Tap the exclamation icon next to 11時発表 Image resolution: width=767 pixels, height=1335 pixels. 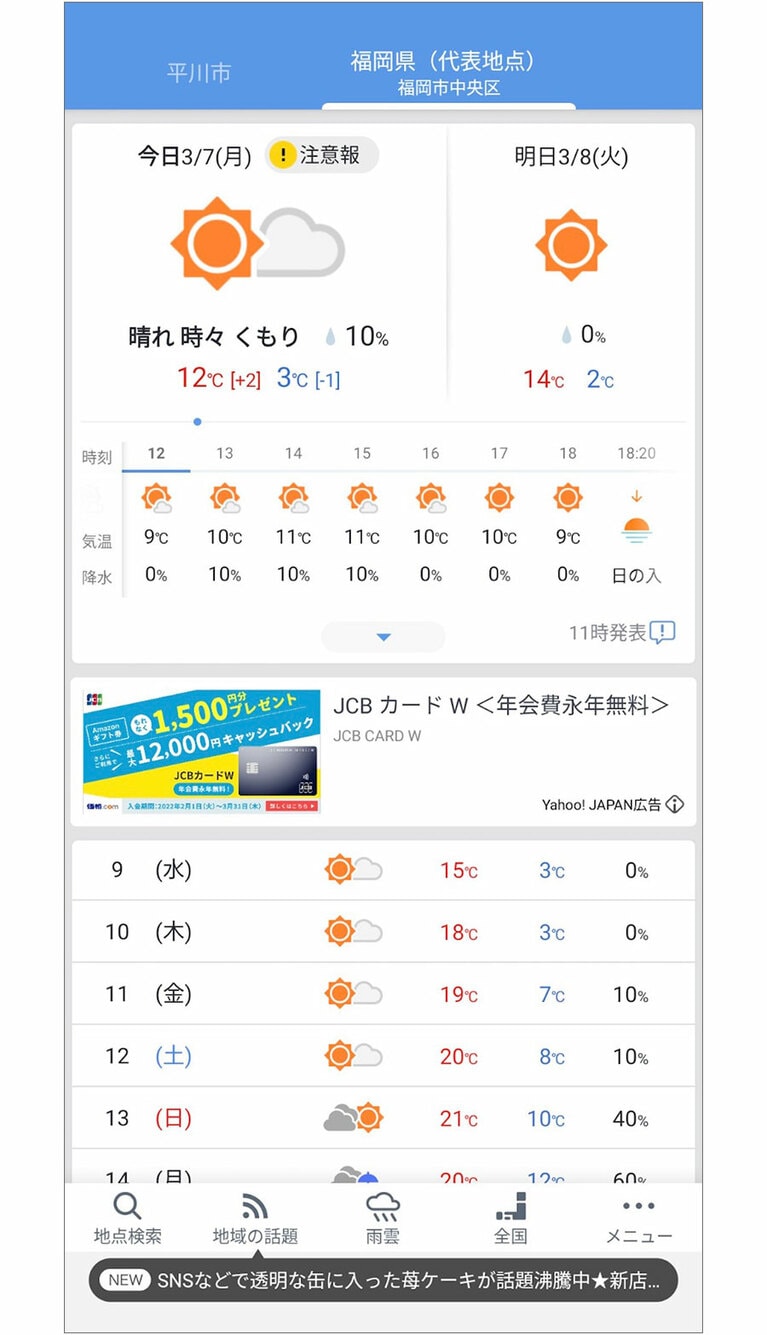[x=663, y=633]
